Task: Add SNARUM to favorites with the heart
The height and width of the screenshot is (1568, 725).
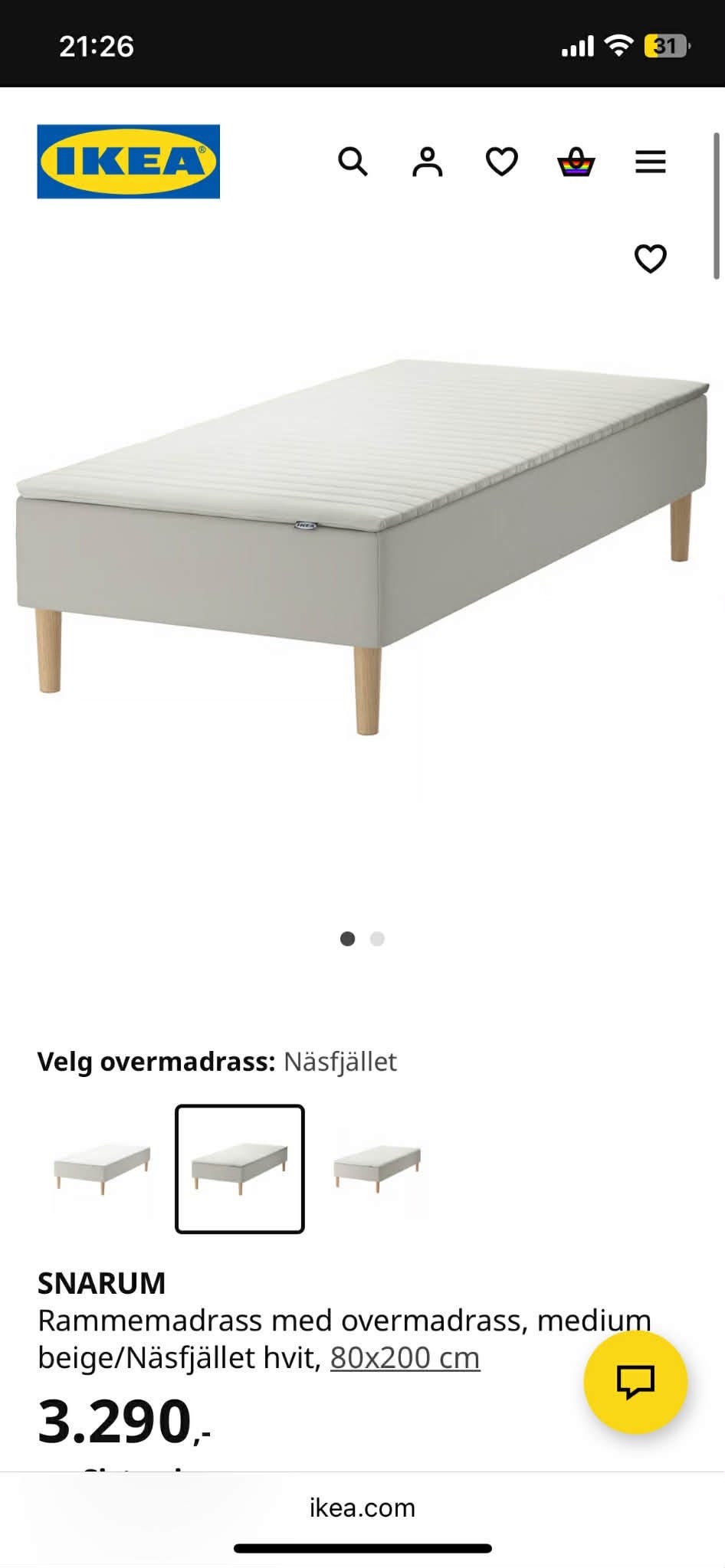Action: pos(651,260)
